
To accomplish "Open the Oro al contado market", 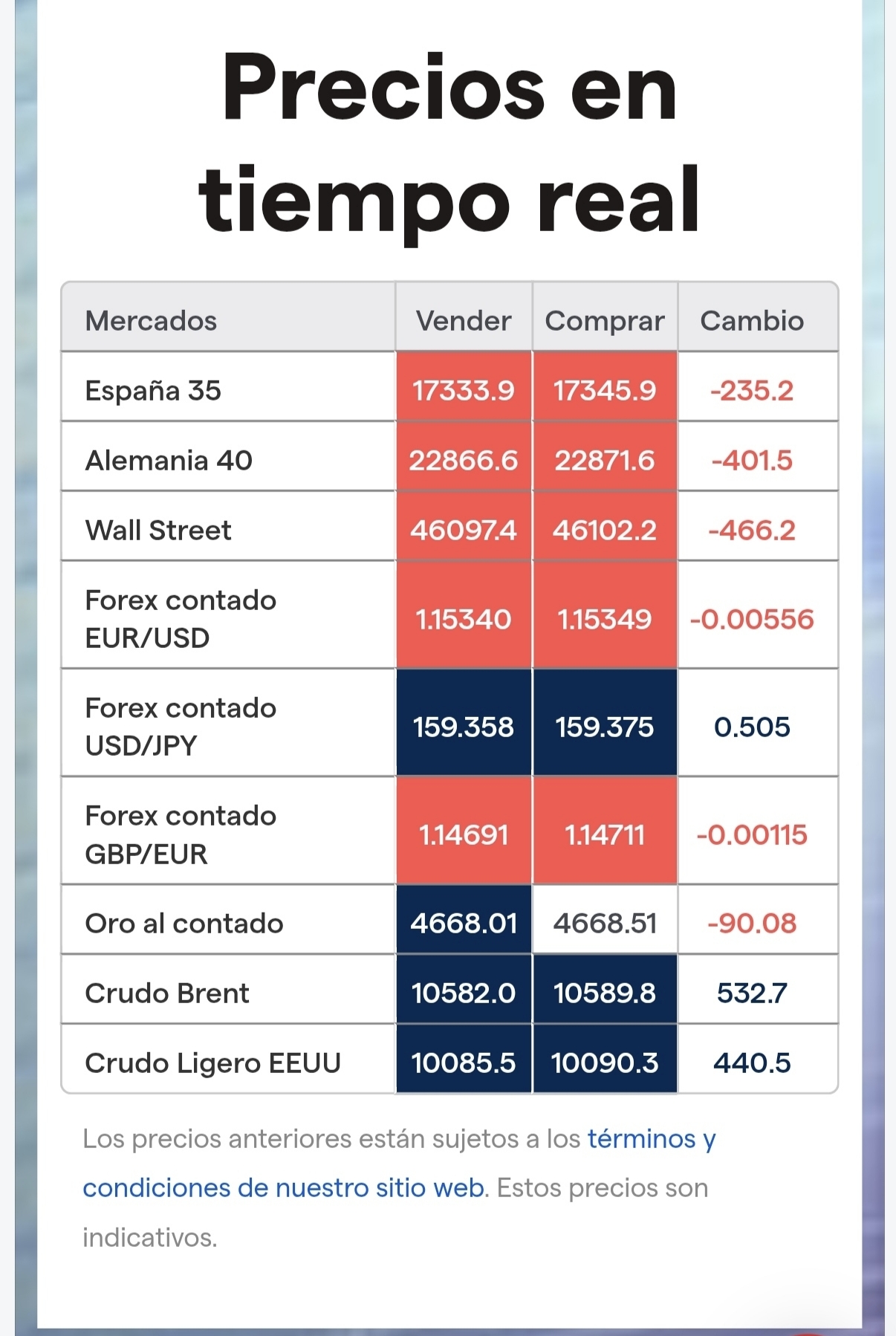I will tap(184, 924).
